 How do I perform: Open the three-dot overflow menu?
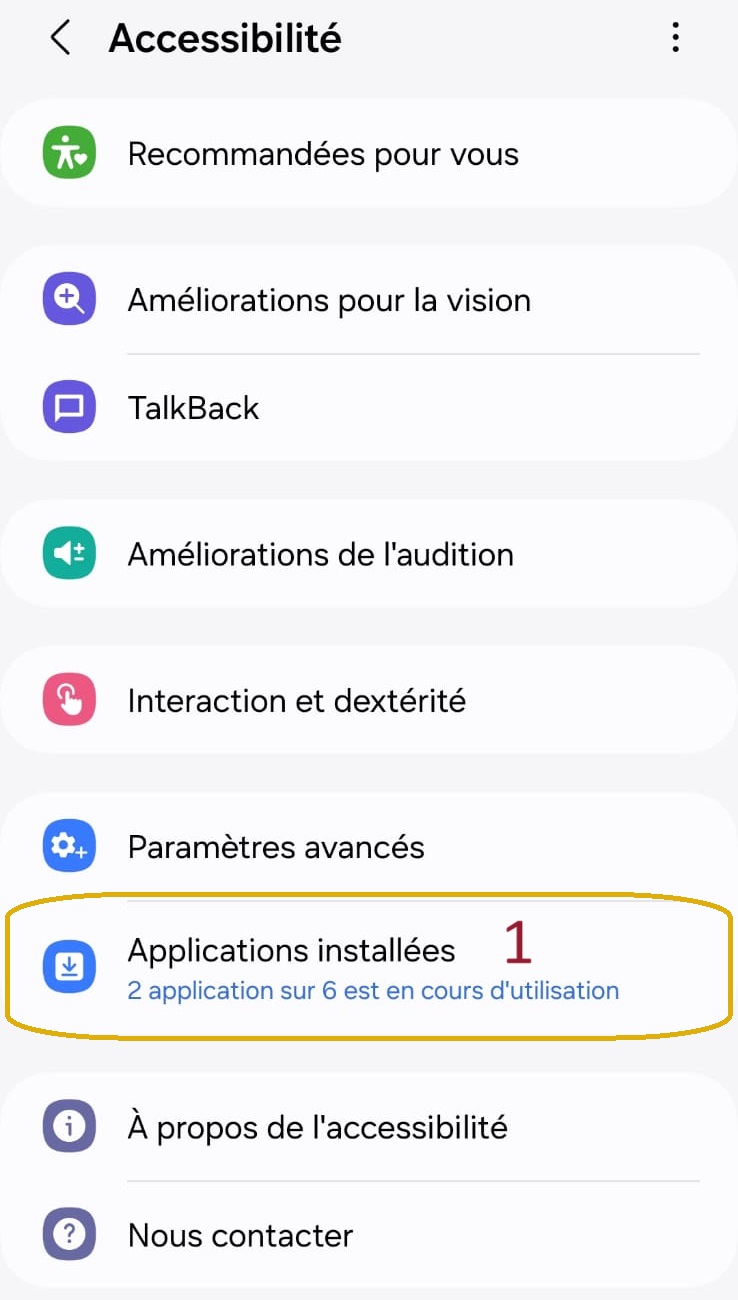[x=676, y=39]
